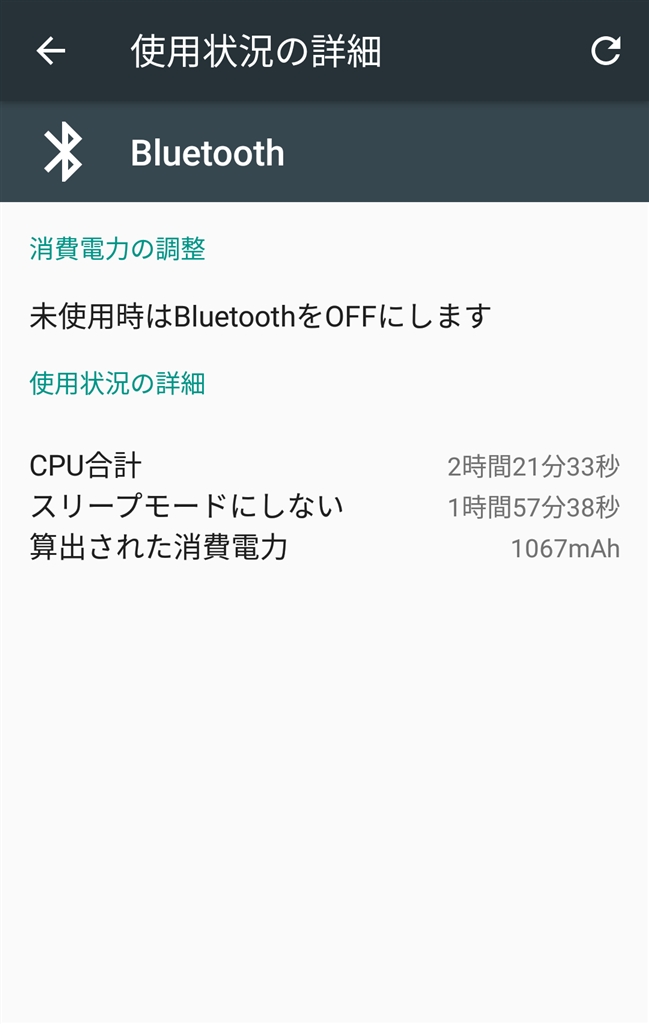Viewport: 649px width, 1024px height.
Task: Go back using the arrow icon
Action: click(x=51, y=51)
